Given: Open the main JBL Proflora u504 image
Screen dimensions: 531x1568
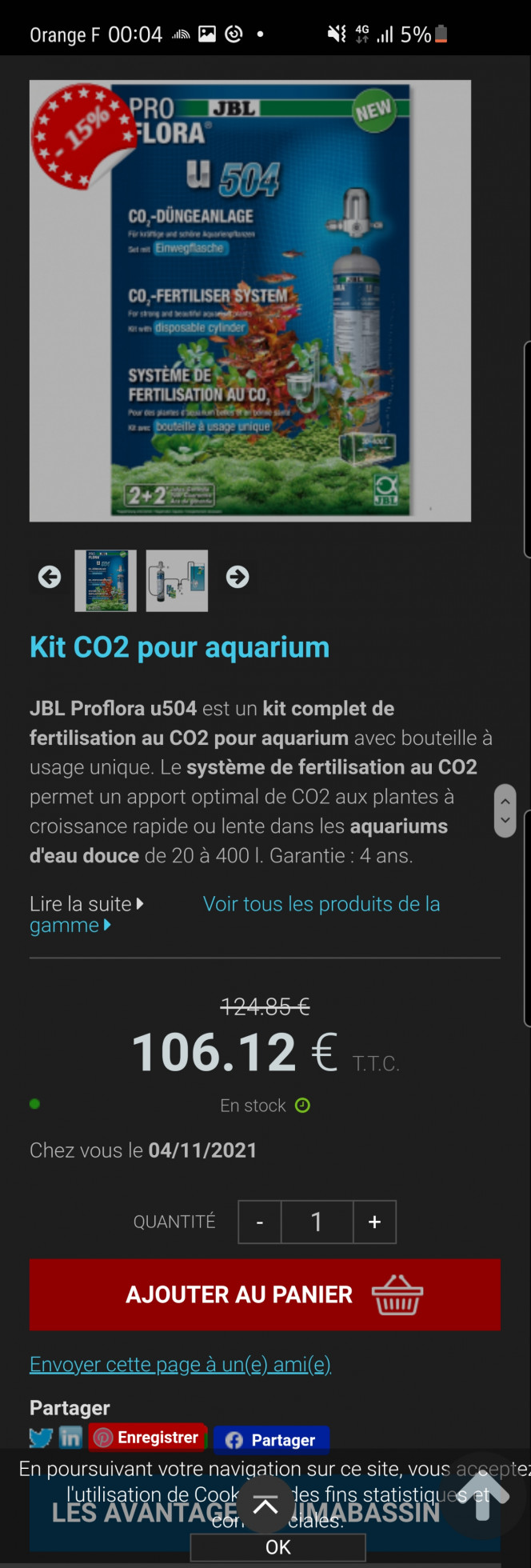Looking at the screenshot, I should click(x=250, y=301).
